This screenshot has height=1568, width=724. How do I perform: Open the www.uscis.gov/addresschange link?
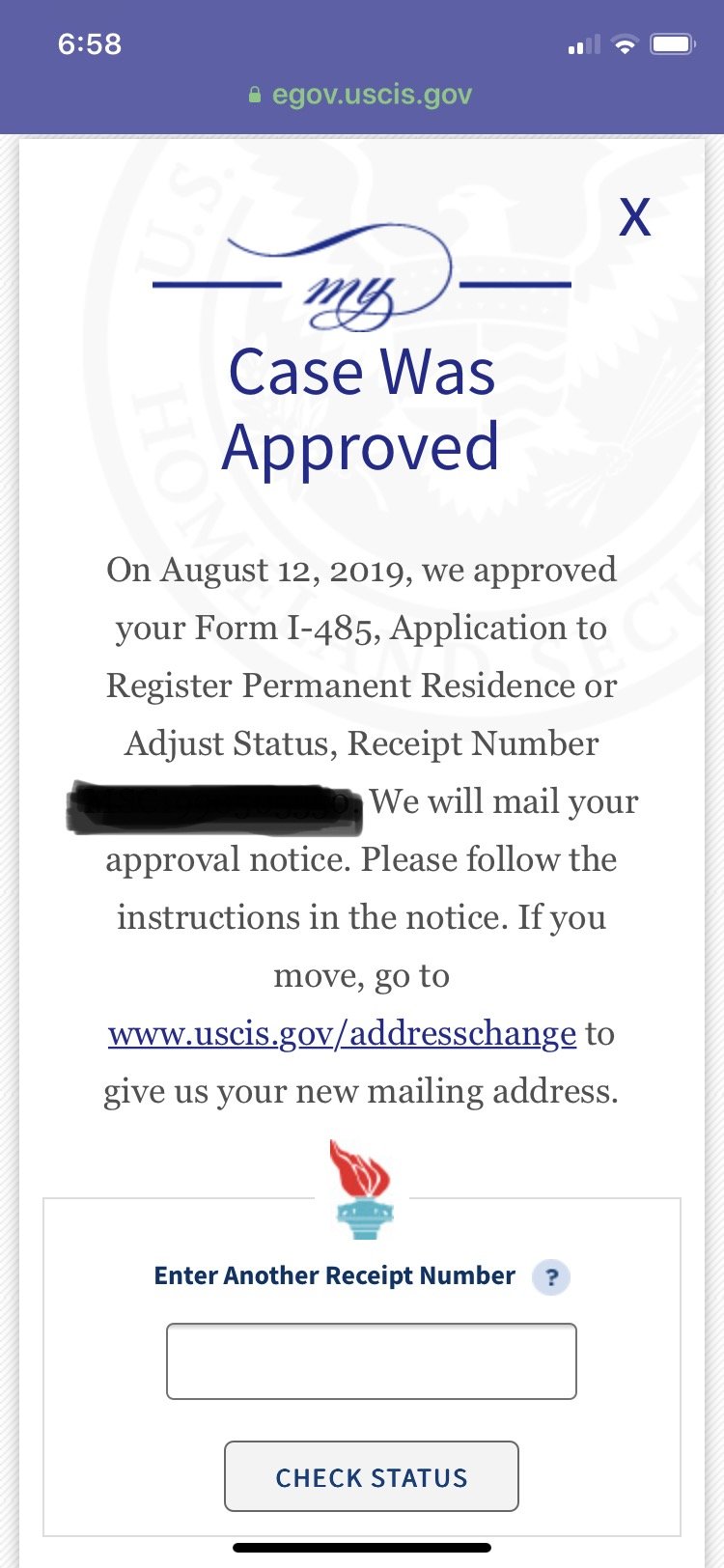point(342,1033)
